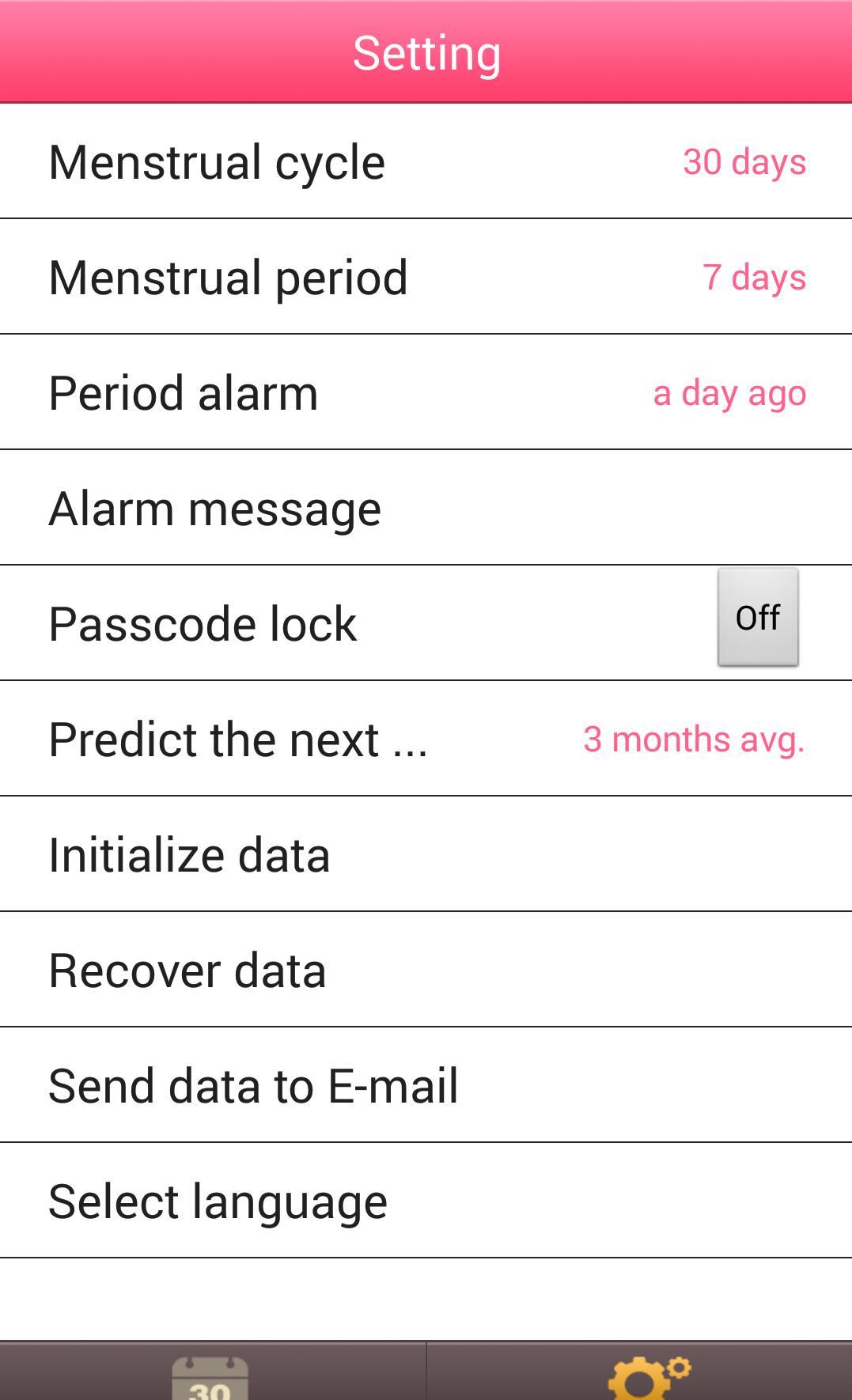
Task: Change the Menstrual cycle 30 days value
Action: (x=744, y=161)
